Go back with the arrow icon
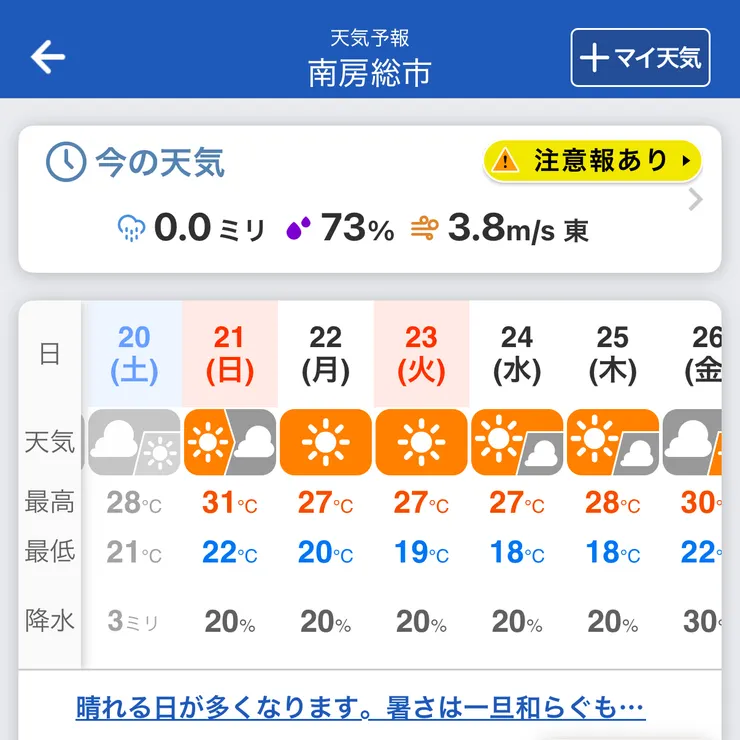This screenshot has width=740, height=740. [x=48, y=57]
